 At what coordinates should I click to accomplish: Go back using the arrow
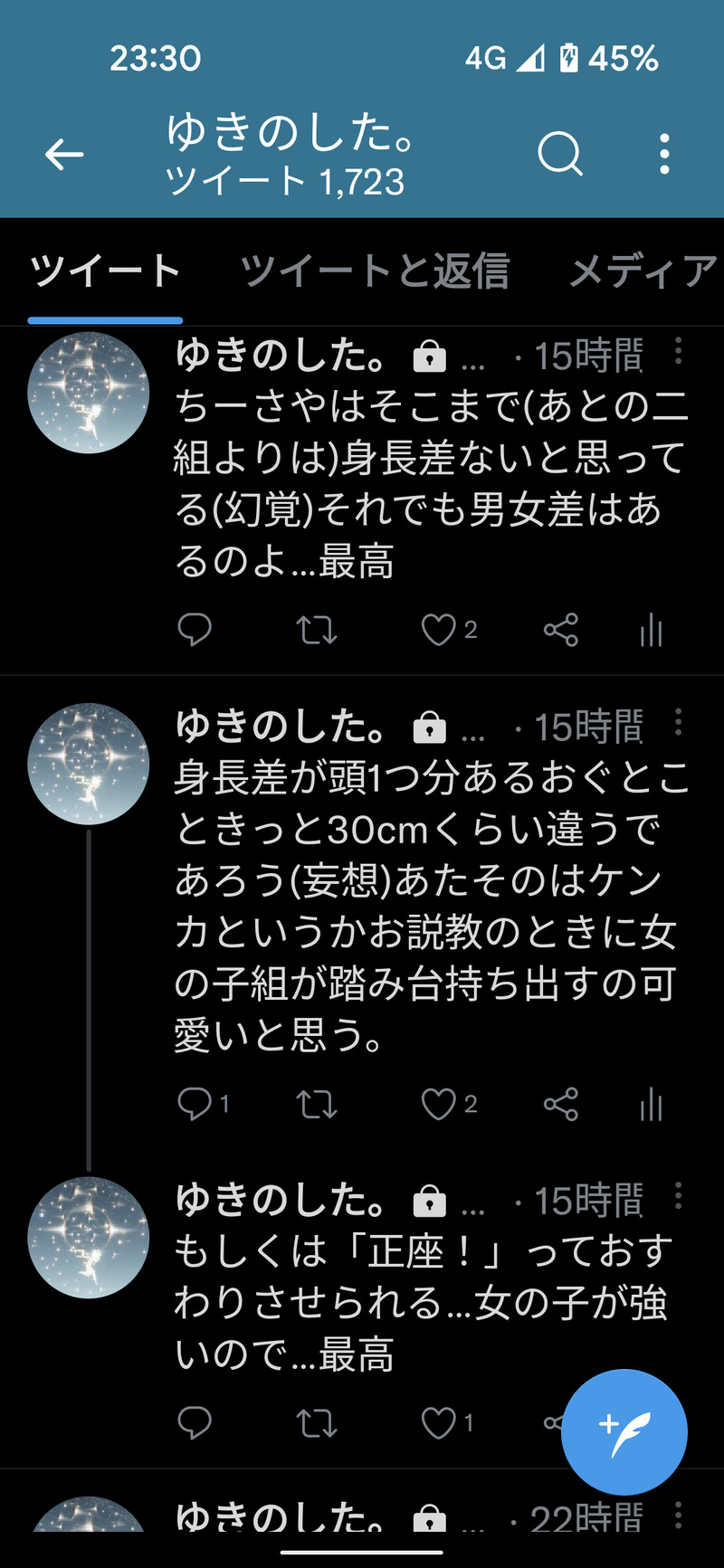64,155
